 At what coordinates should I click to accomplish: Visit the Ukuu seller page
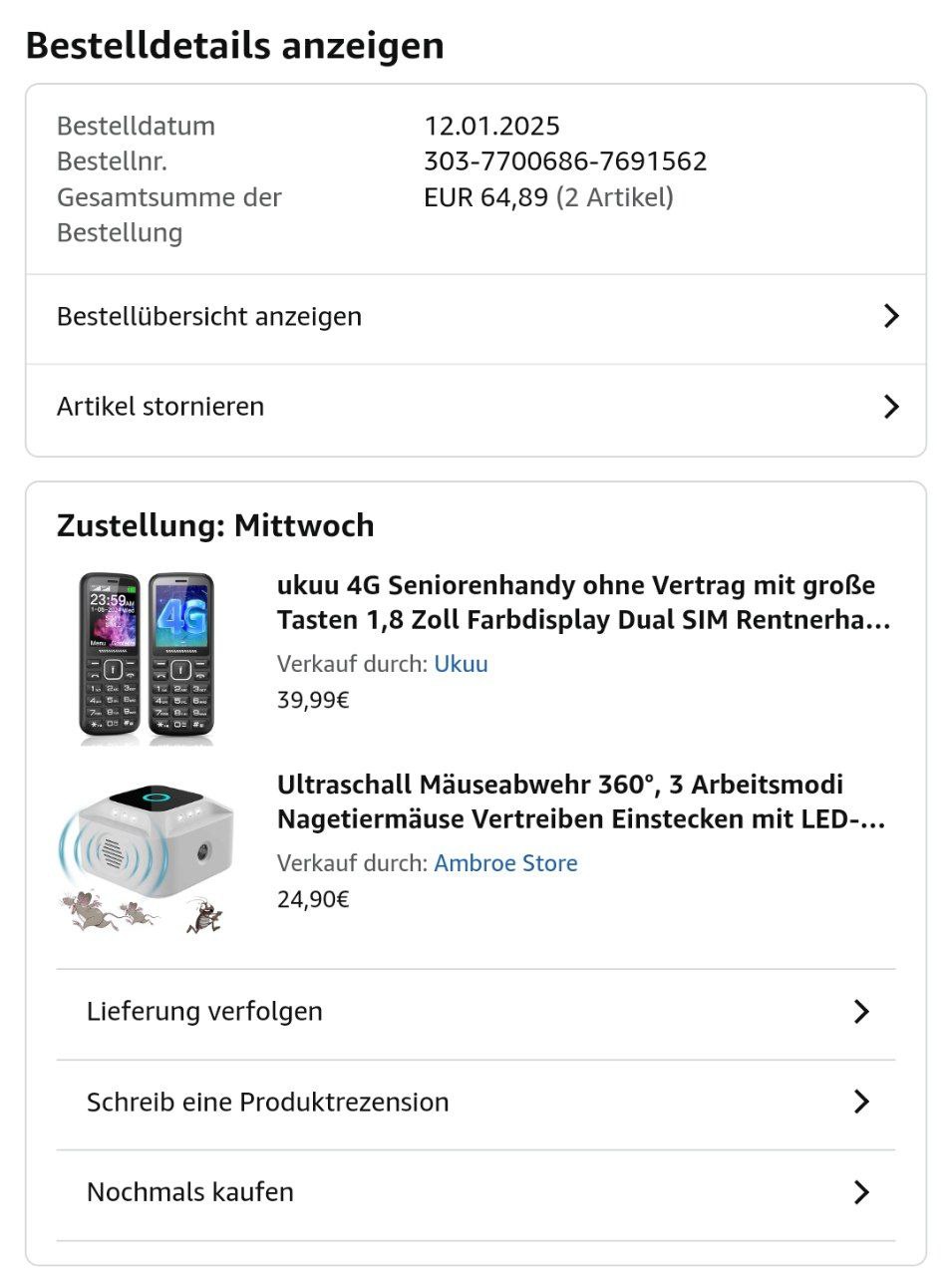(461, 664)
